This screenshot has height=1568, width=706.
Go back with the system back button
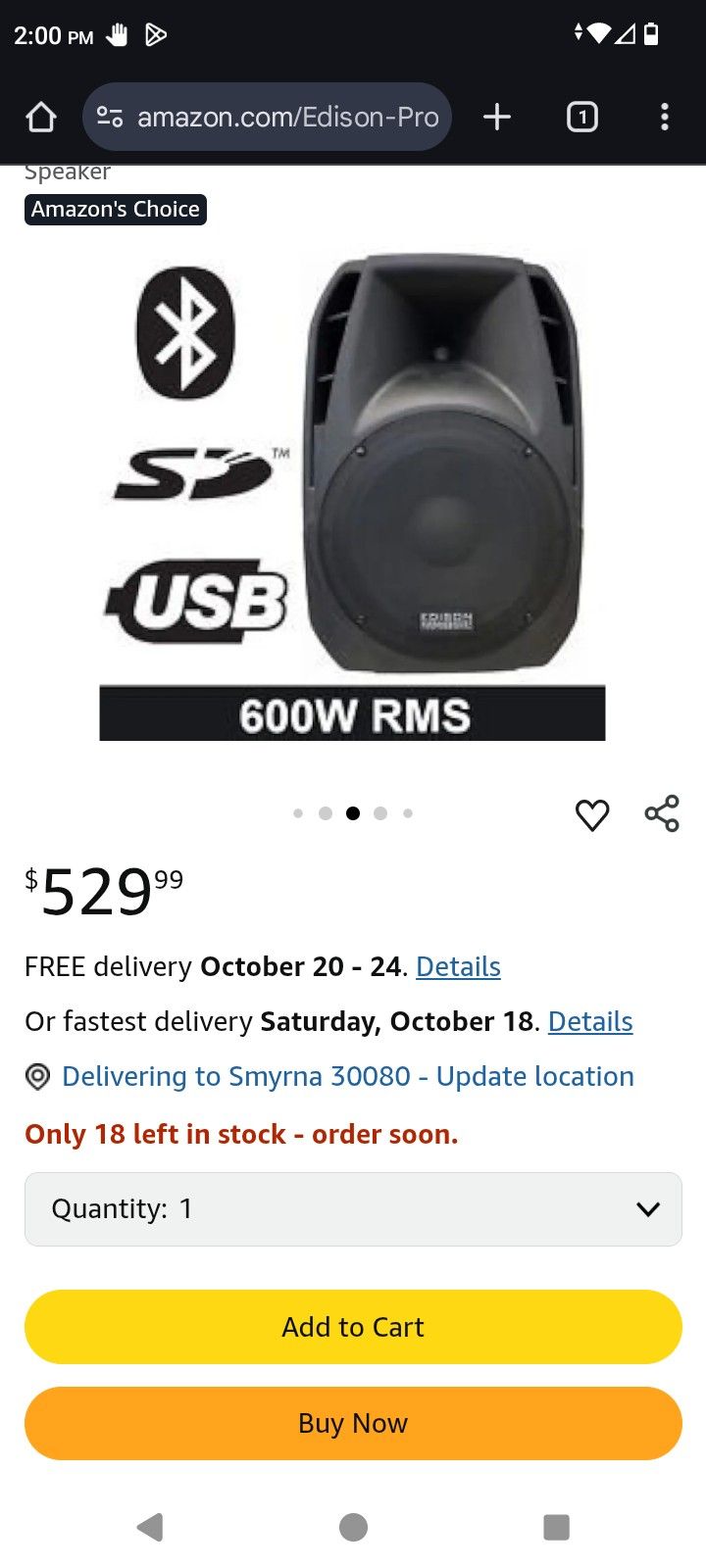click(150, 1527)
